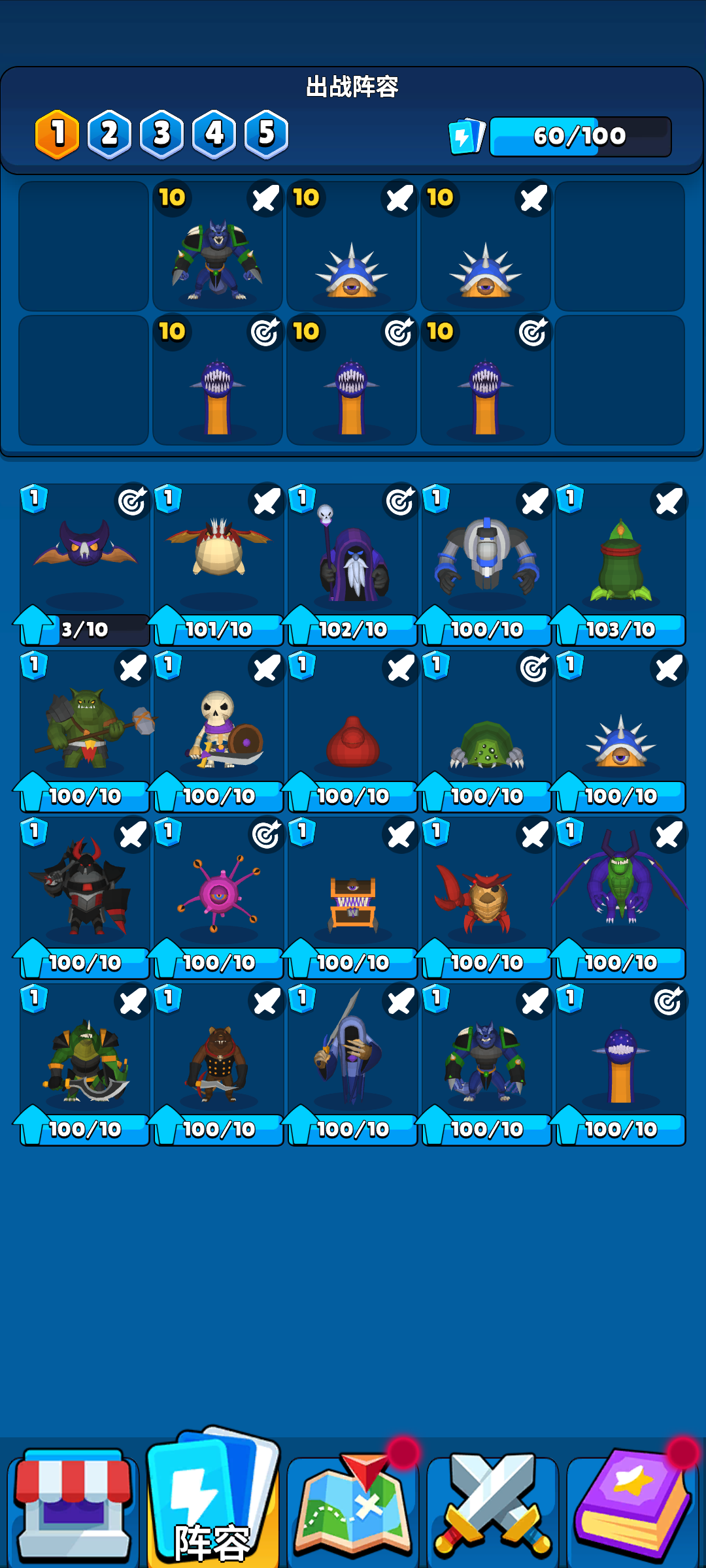Choose the gray robot golem card
Image resolution: width=706 pixels, height=1568 pixels.
tap(487, 555)
